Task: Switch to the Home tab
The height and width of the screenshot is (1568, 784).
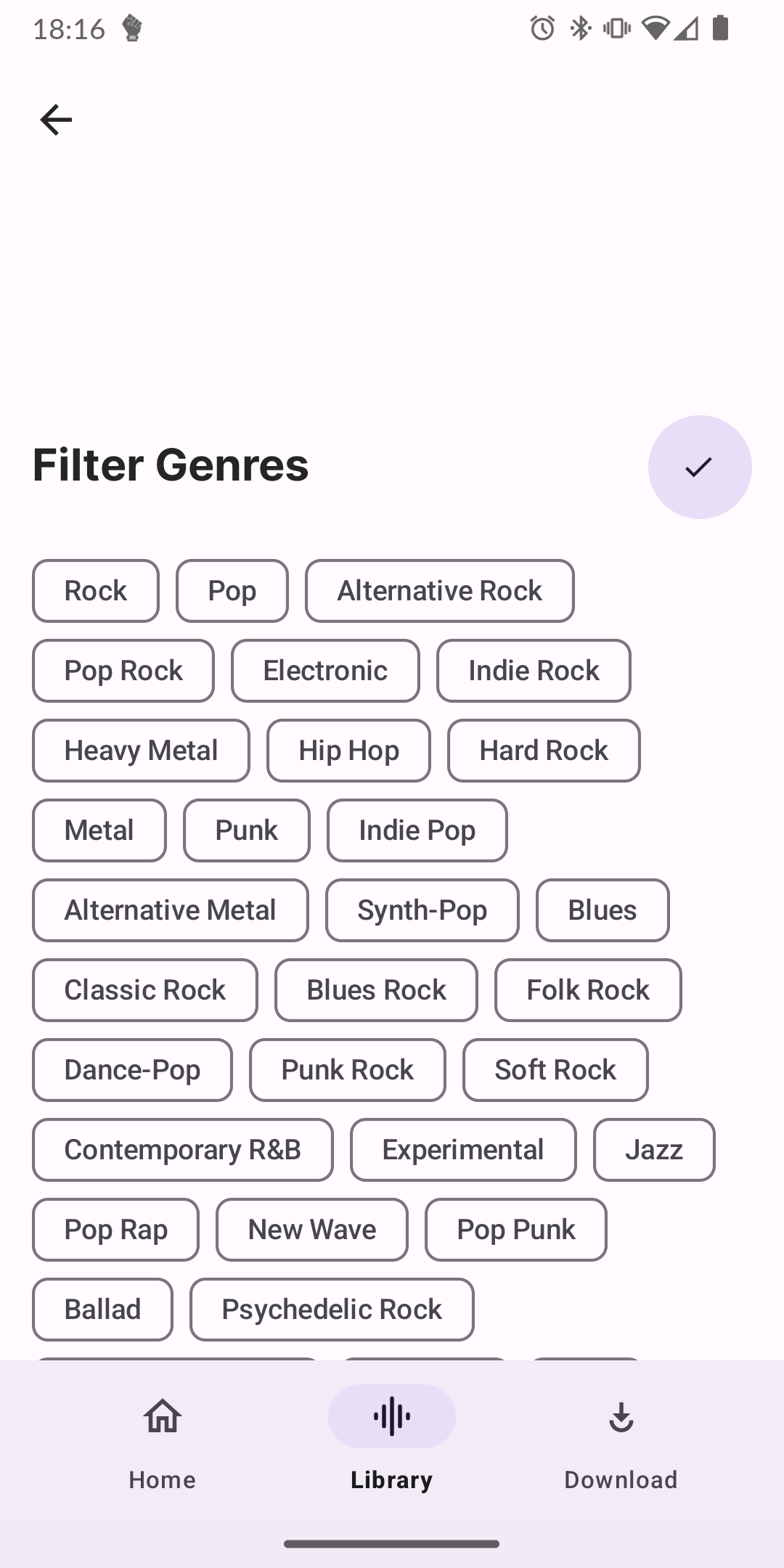Action: coord(163,1440)
